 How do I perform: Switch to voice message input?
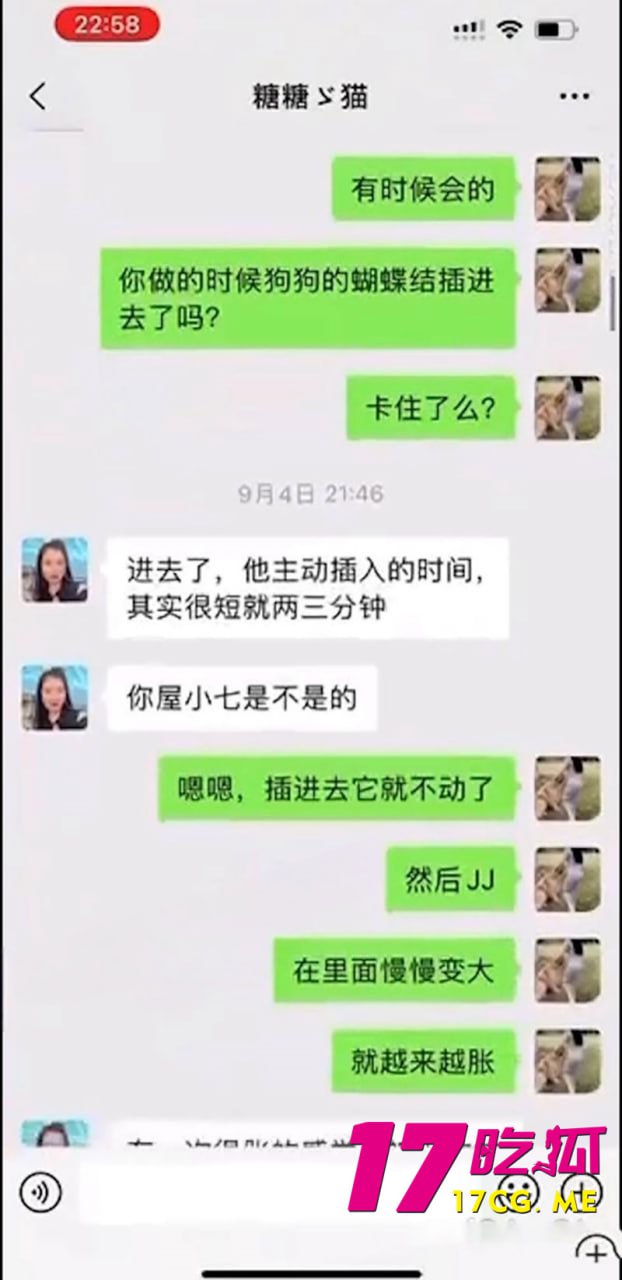point(40,1191)
